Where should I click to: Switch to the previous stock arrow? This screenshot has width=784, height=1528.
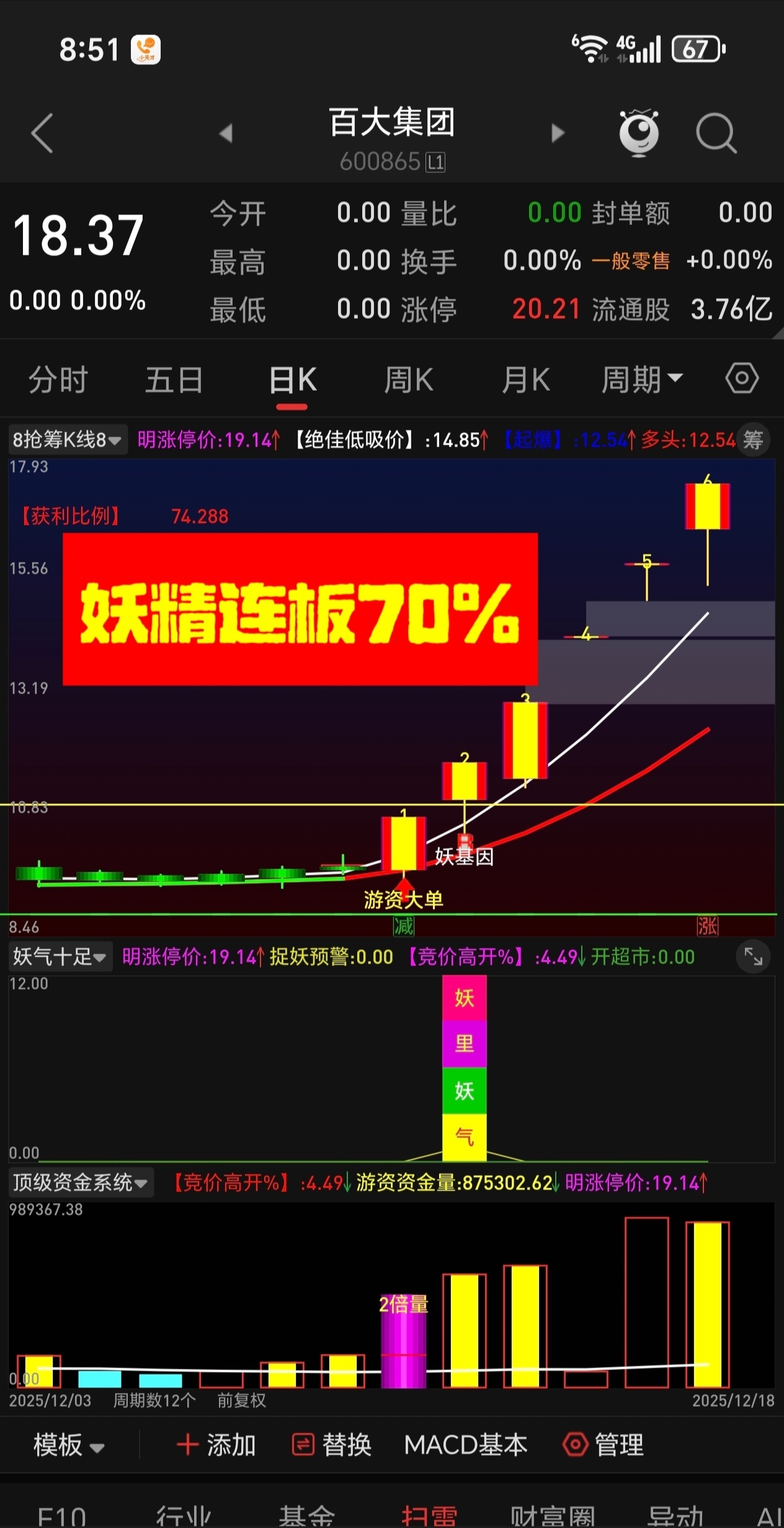226,133
